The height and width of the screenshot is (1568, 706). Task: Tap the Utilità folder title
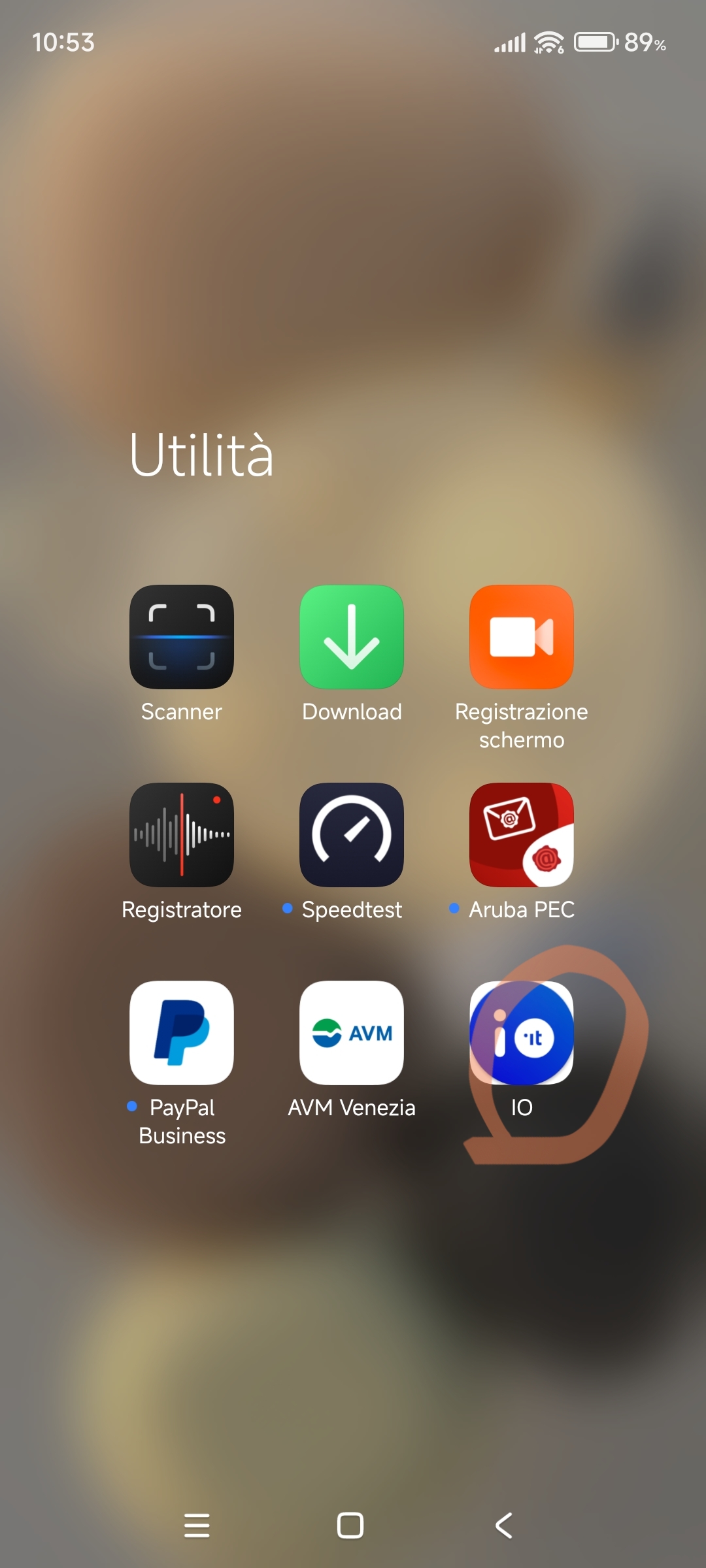[201, 455]
